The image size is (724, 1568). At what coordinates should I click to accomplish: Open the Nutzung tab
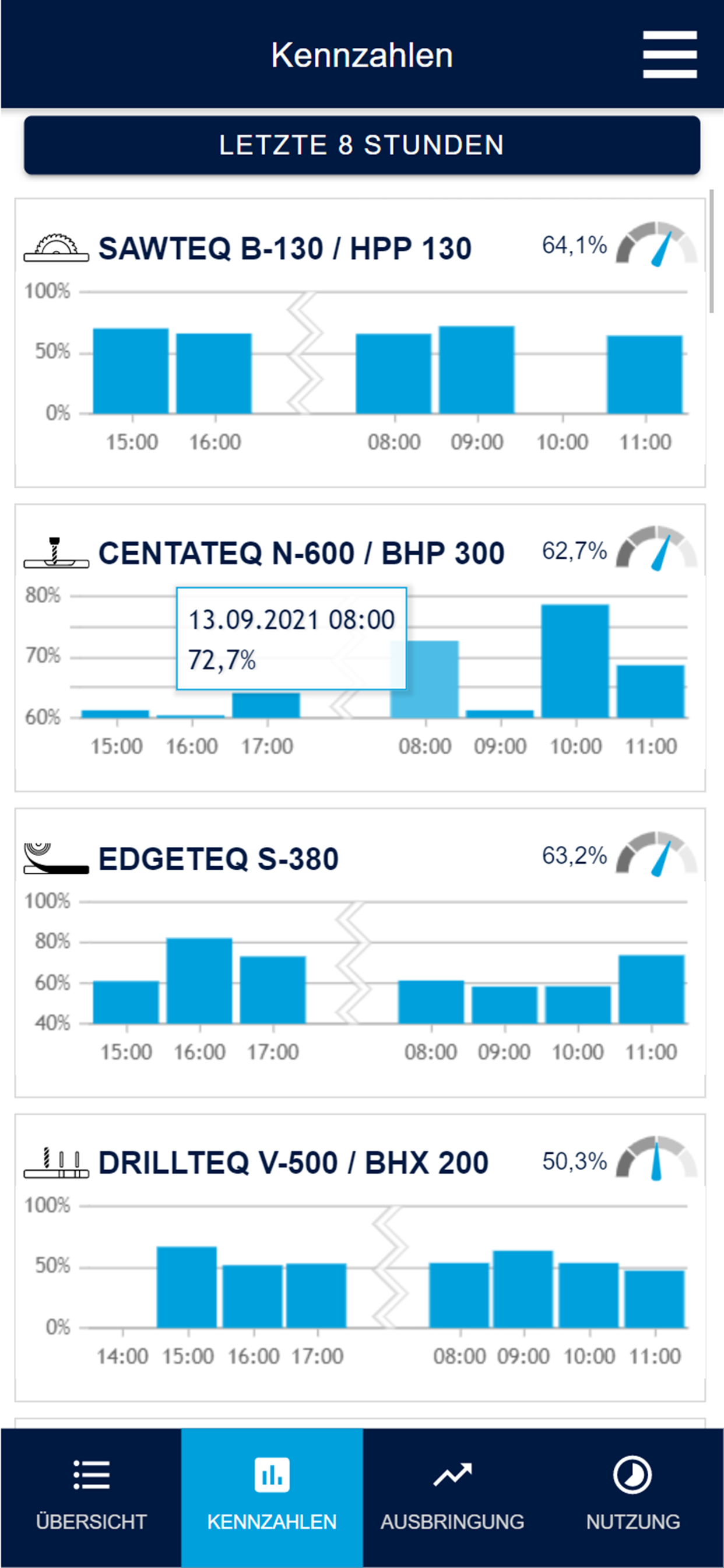632,1497
